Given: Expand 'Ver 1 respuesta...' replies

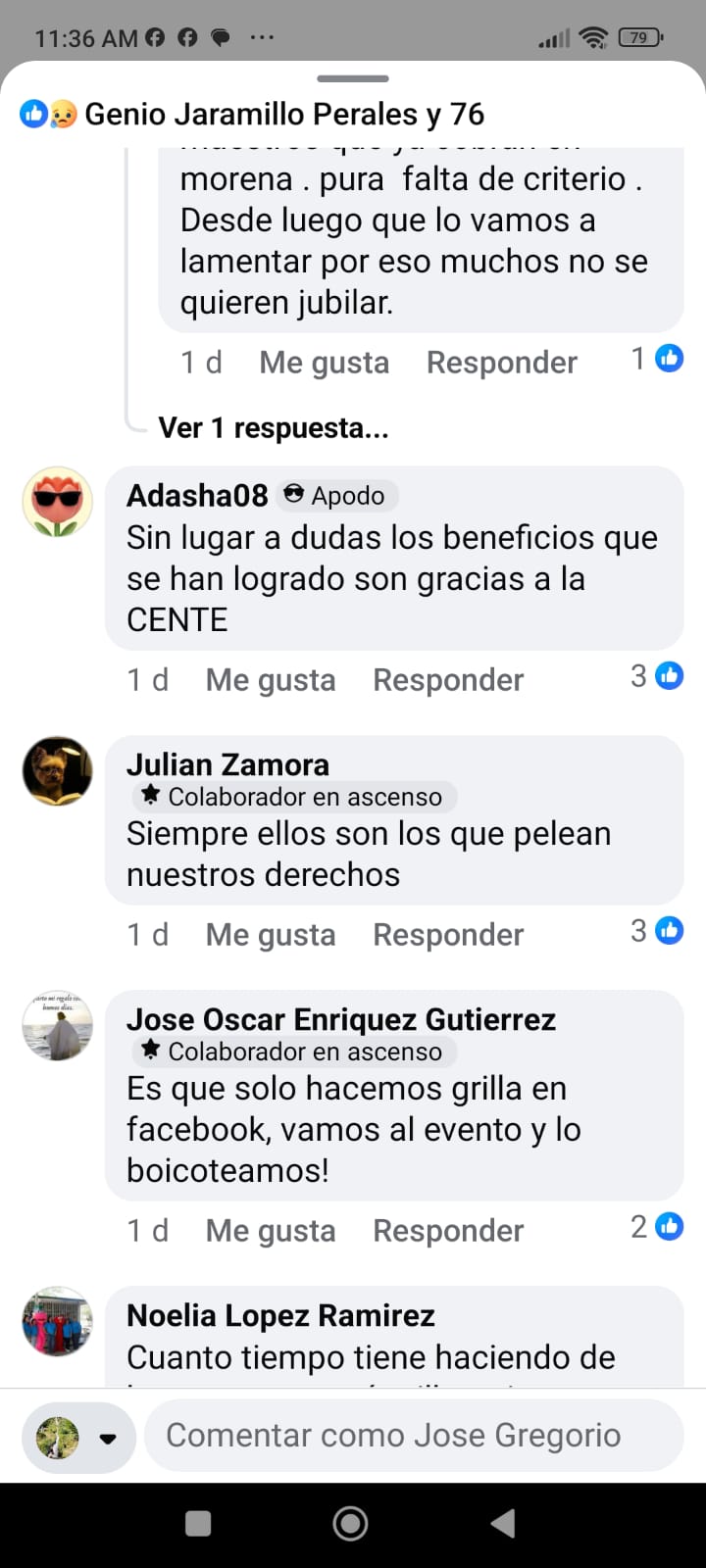Looking at the screenshot, I should (x=274, y=428).
